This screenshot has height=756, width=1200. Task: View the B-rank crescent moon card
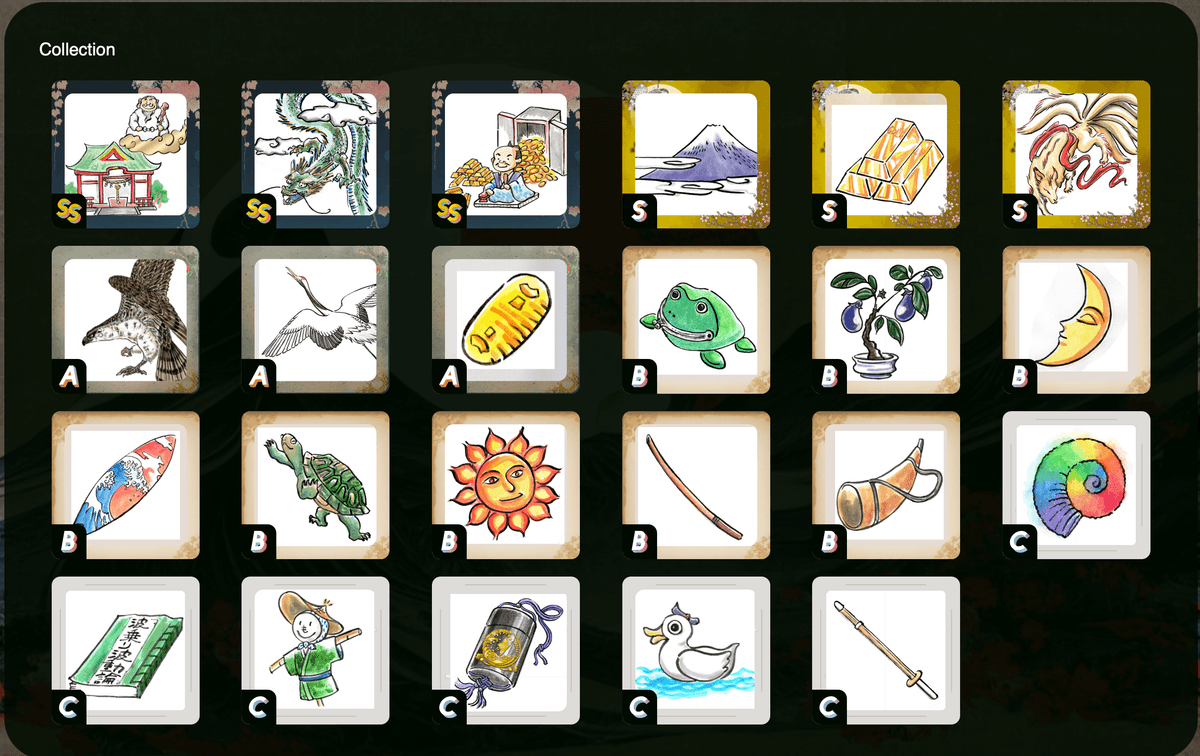click(1076, 320)
